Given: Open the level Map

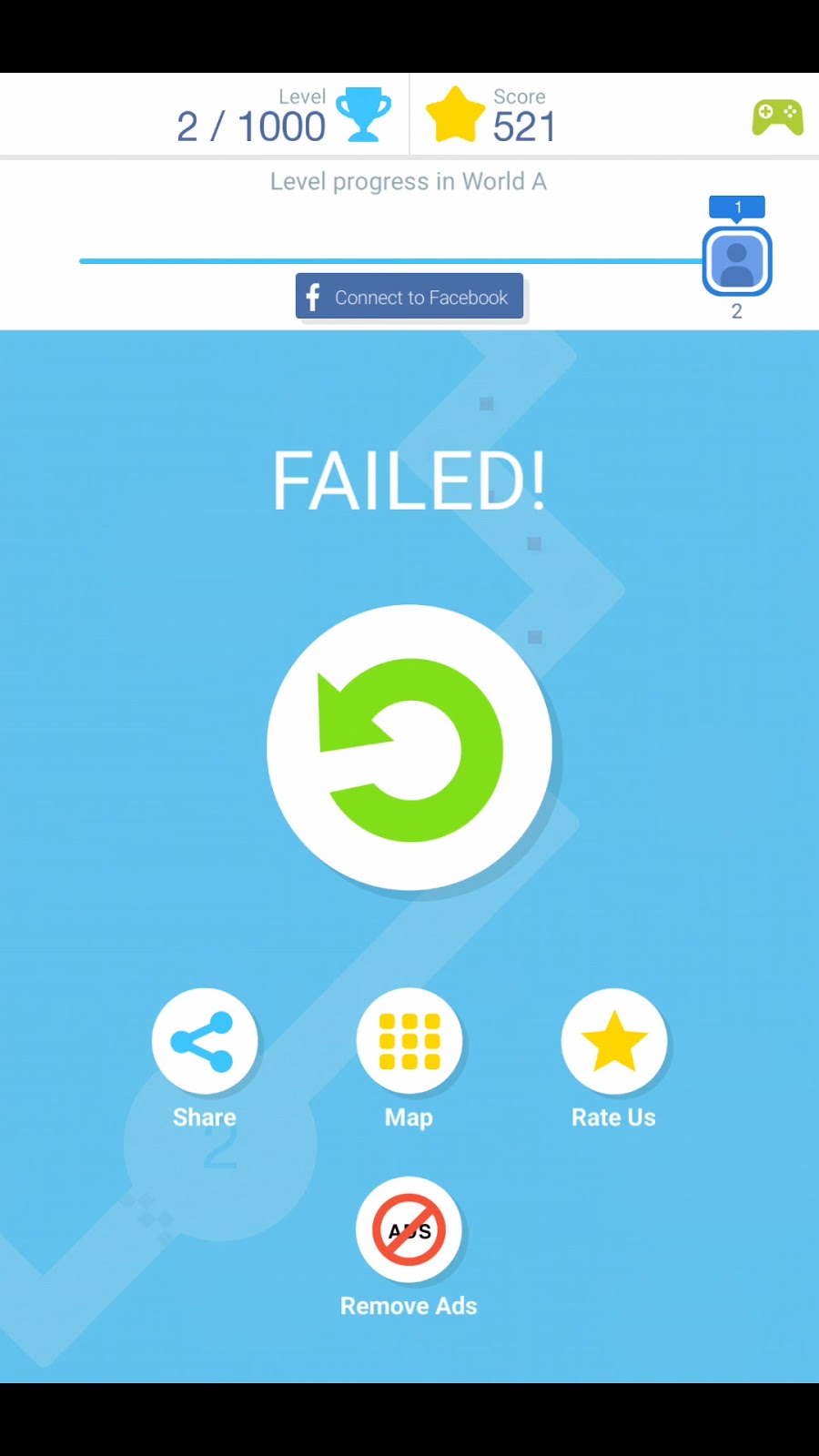Looking at the screenshot, I should [x=409, y=1042].
